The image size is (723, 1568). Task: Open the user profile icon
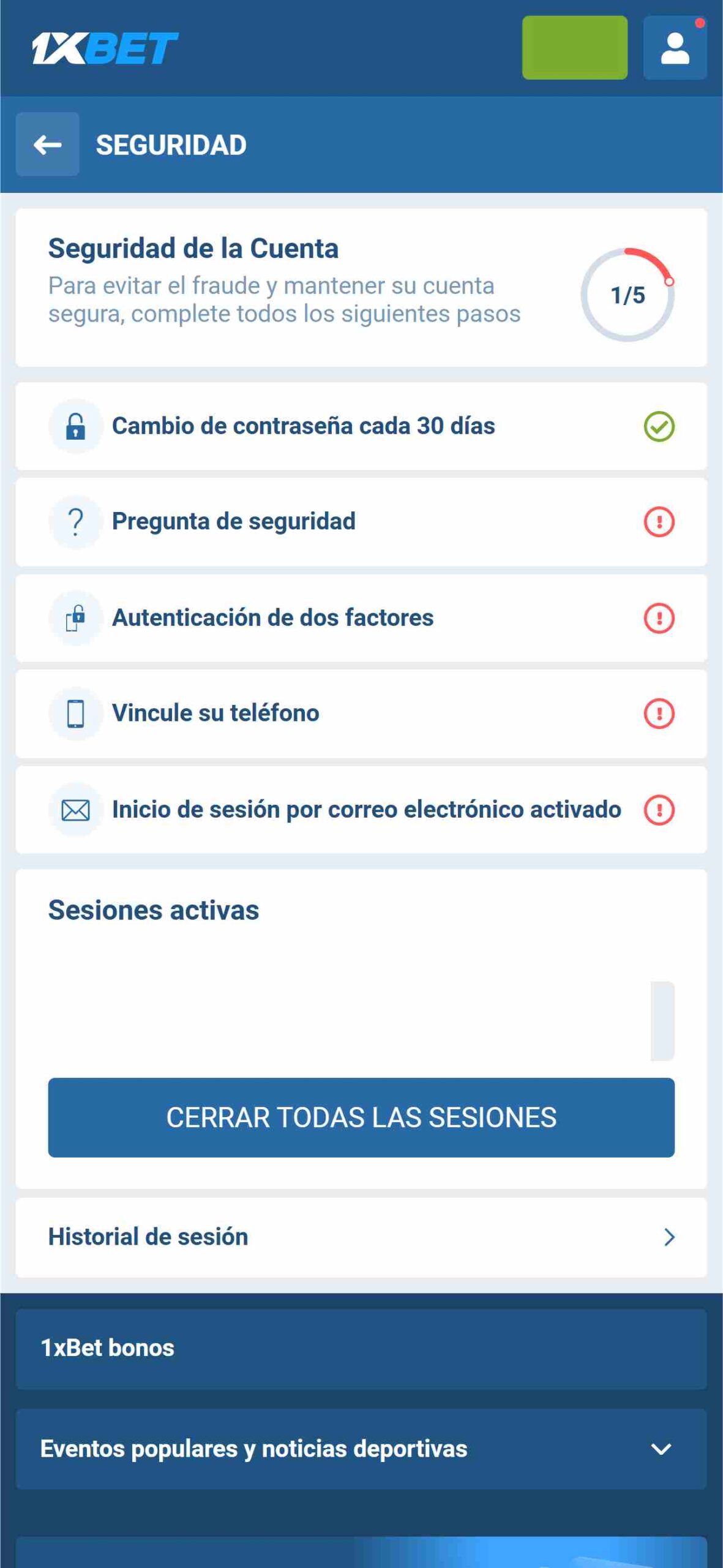675,48
